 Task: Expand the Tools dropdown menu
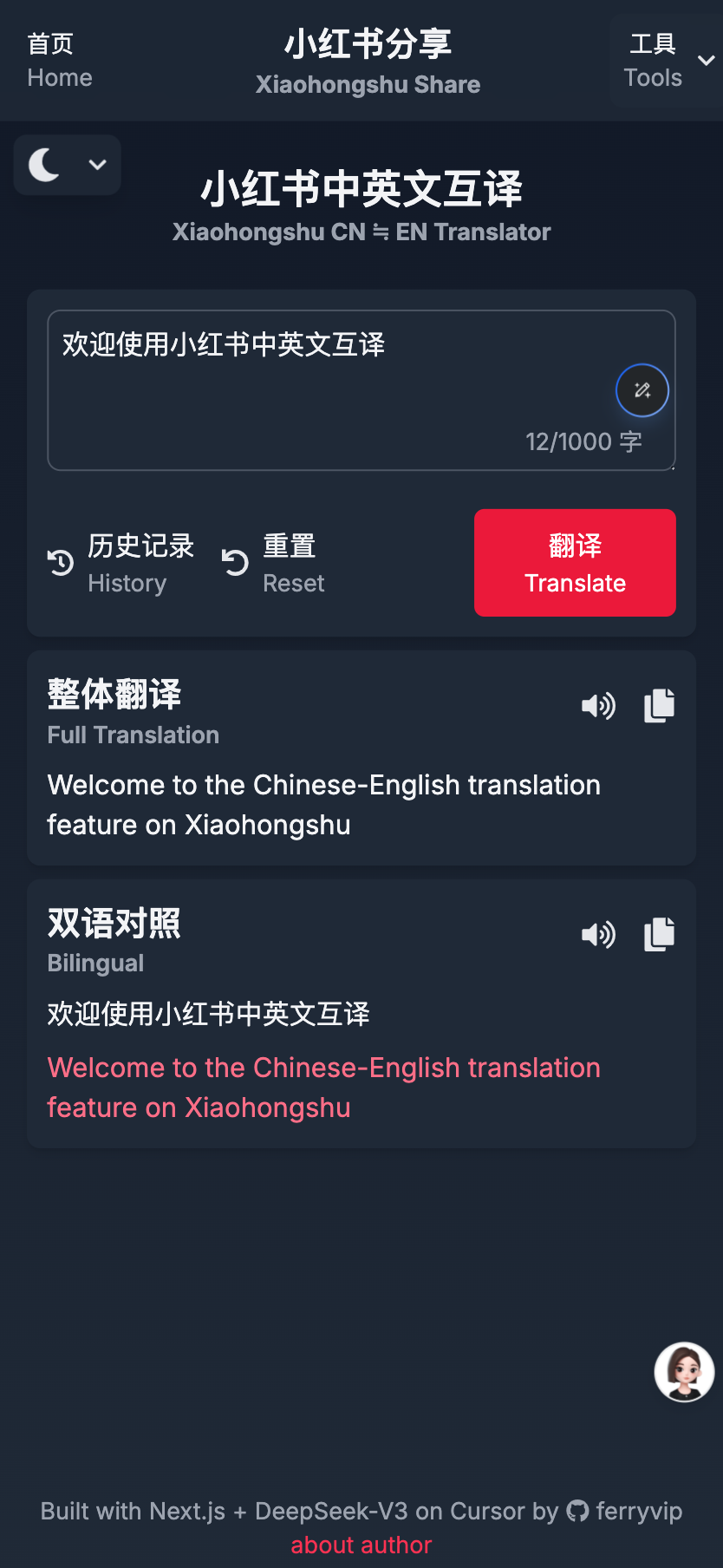pos(653,61)
